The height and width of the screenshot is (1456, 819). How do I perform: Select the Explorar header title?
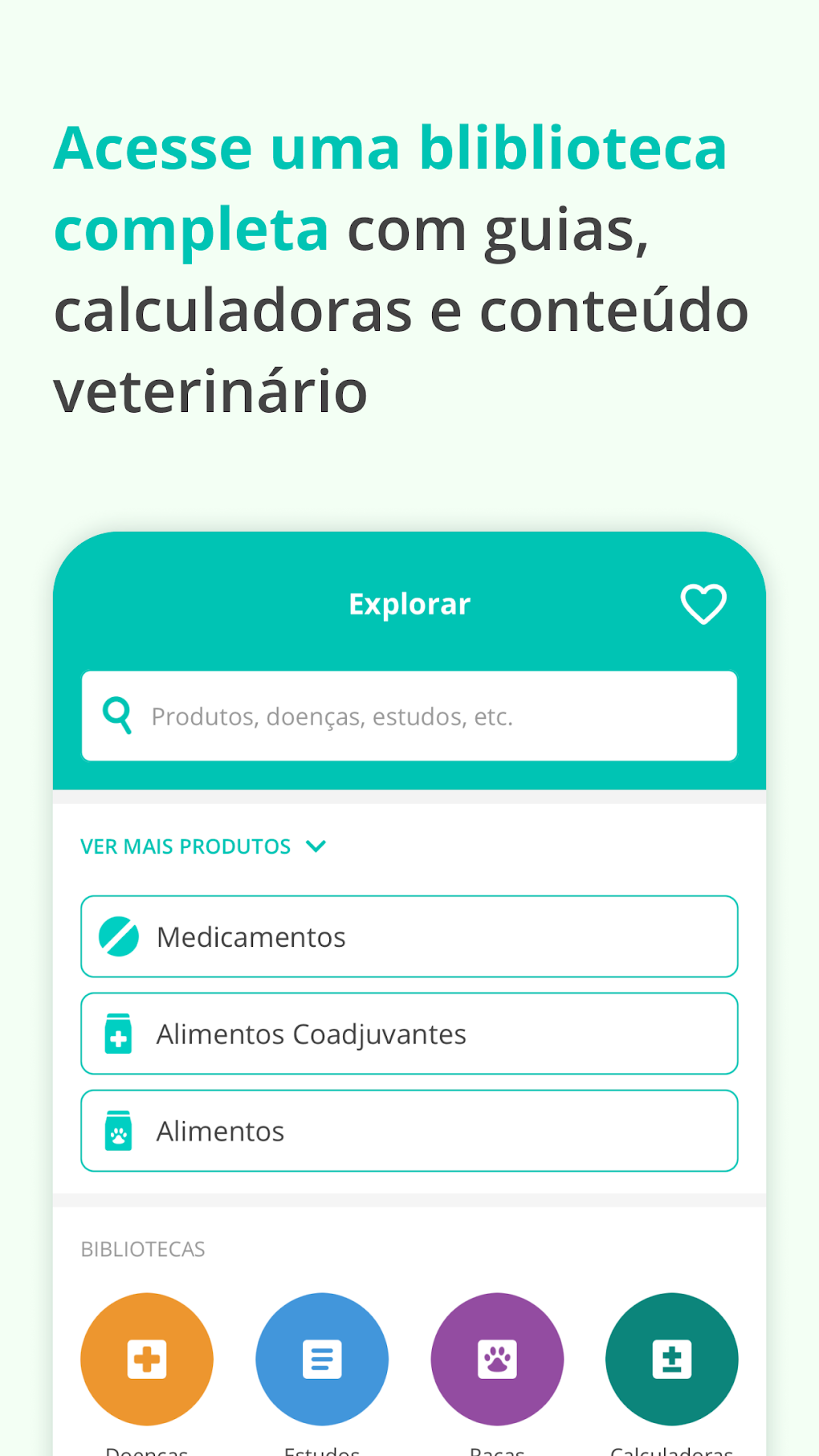pos(409,603)
